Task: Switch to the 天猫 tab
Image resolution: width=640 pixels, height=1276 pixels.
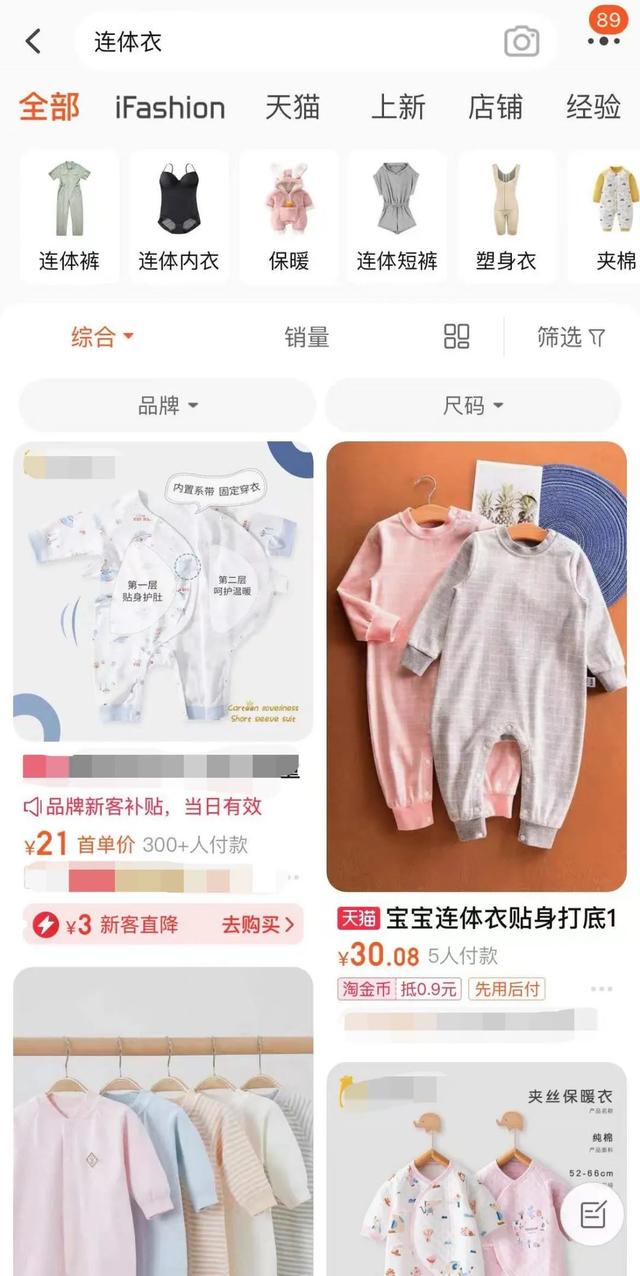Action: (293, 107)
